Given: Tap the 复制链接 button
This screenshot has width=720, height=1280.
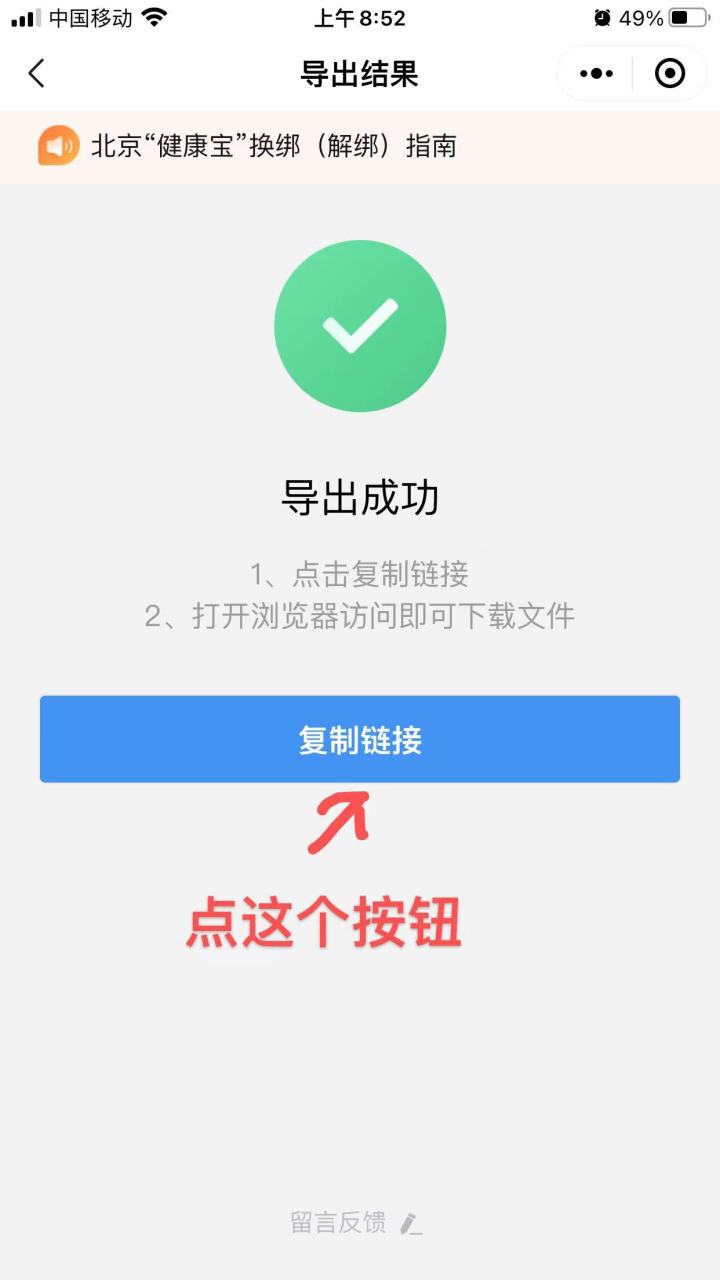Looking at the screenshot, I should point(360,739).
